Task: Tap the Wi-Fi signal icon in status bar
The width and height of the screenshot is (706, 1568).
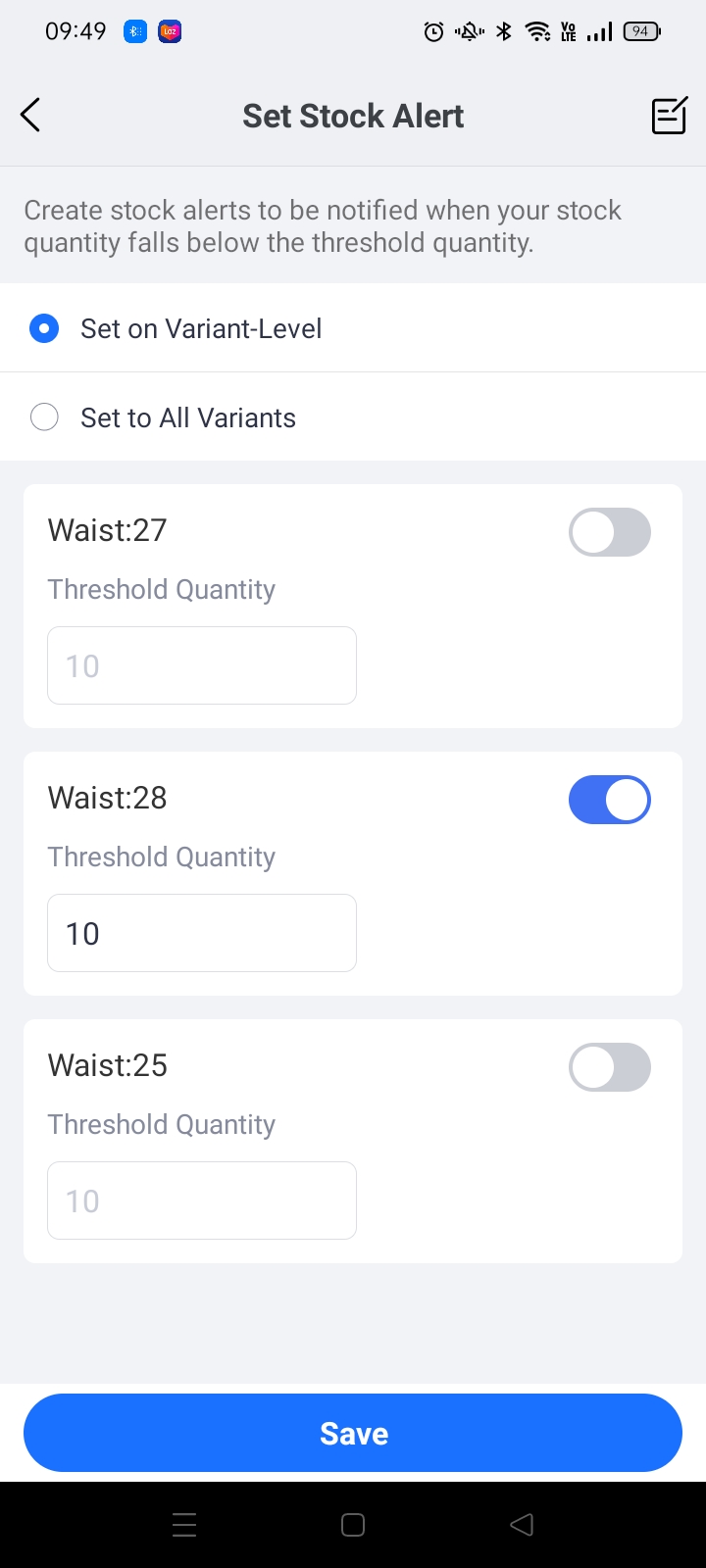Action: click(x=537, y=30)
